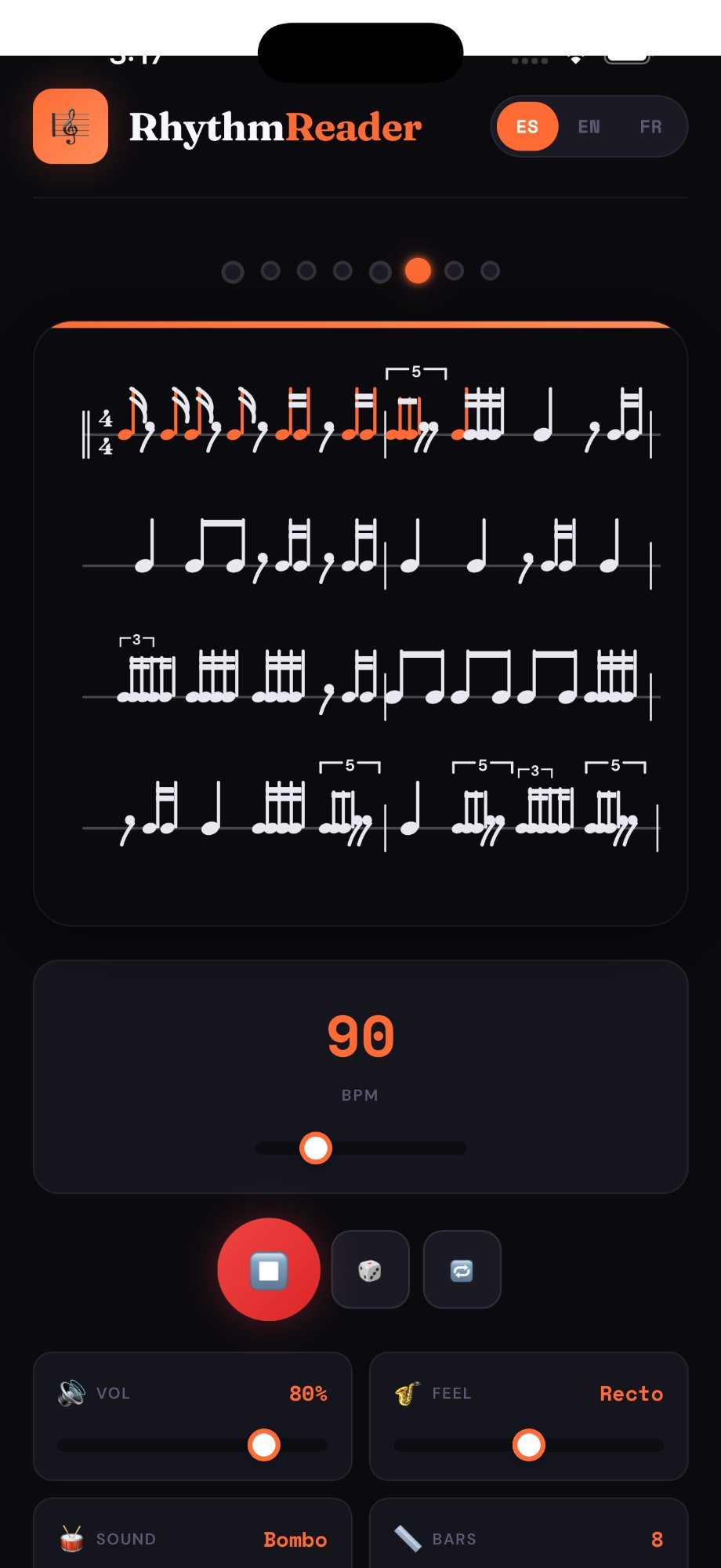Switch language to FR
This screenshot has height=1568, width=721.
click(651, 126)
